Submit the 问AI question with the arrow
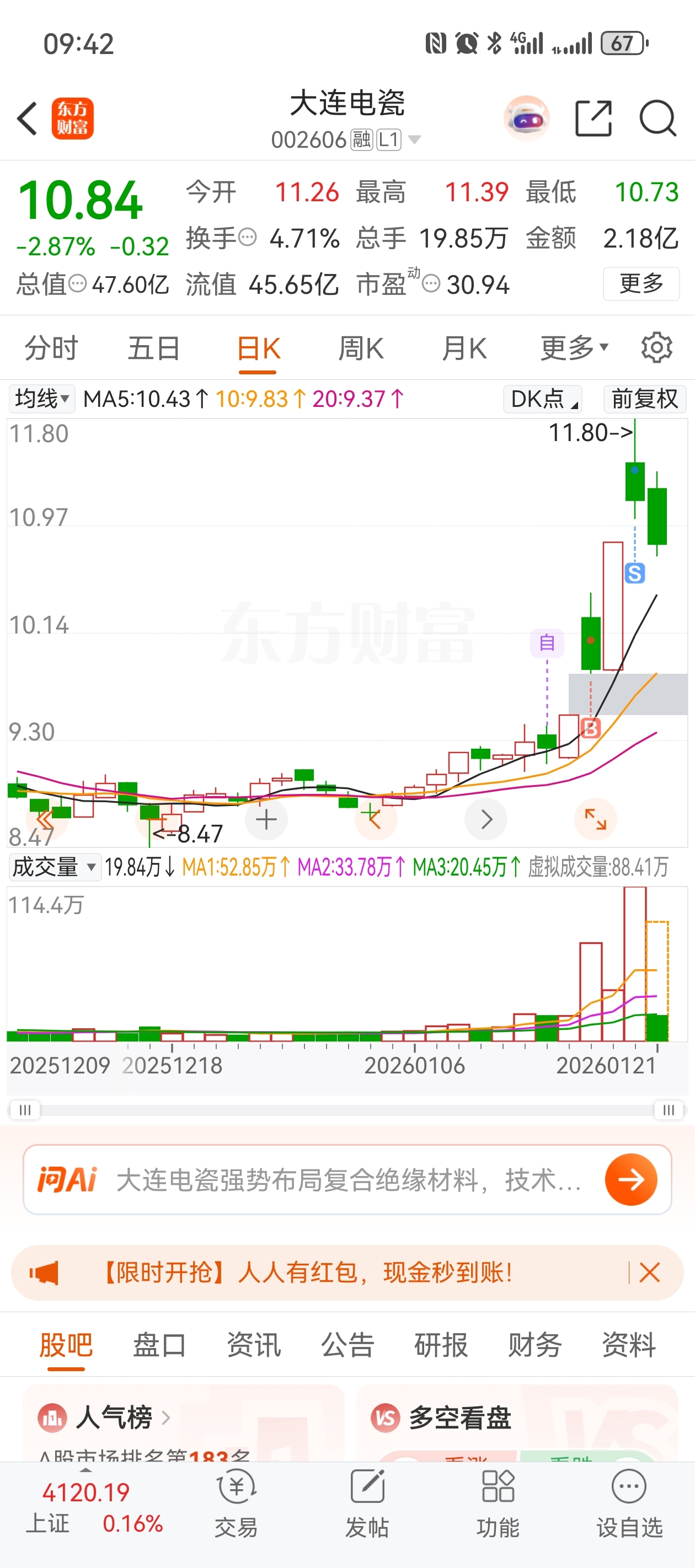The image size is (695, 1568). point(631,1180)
